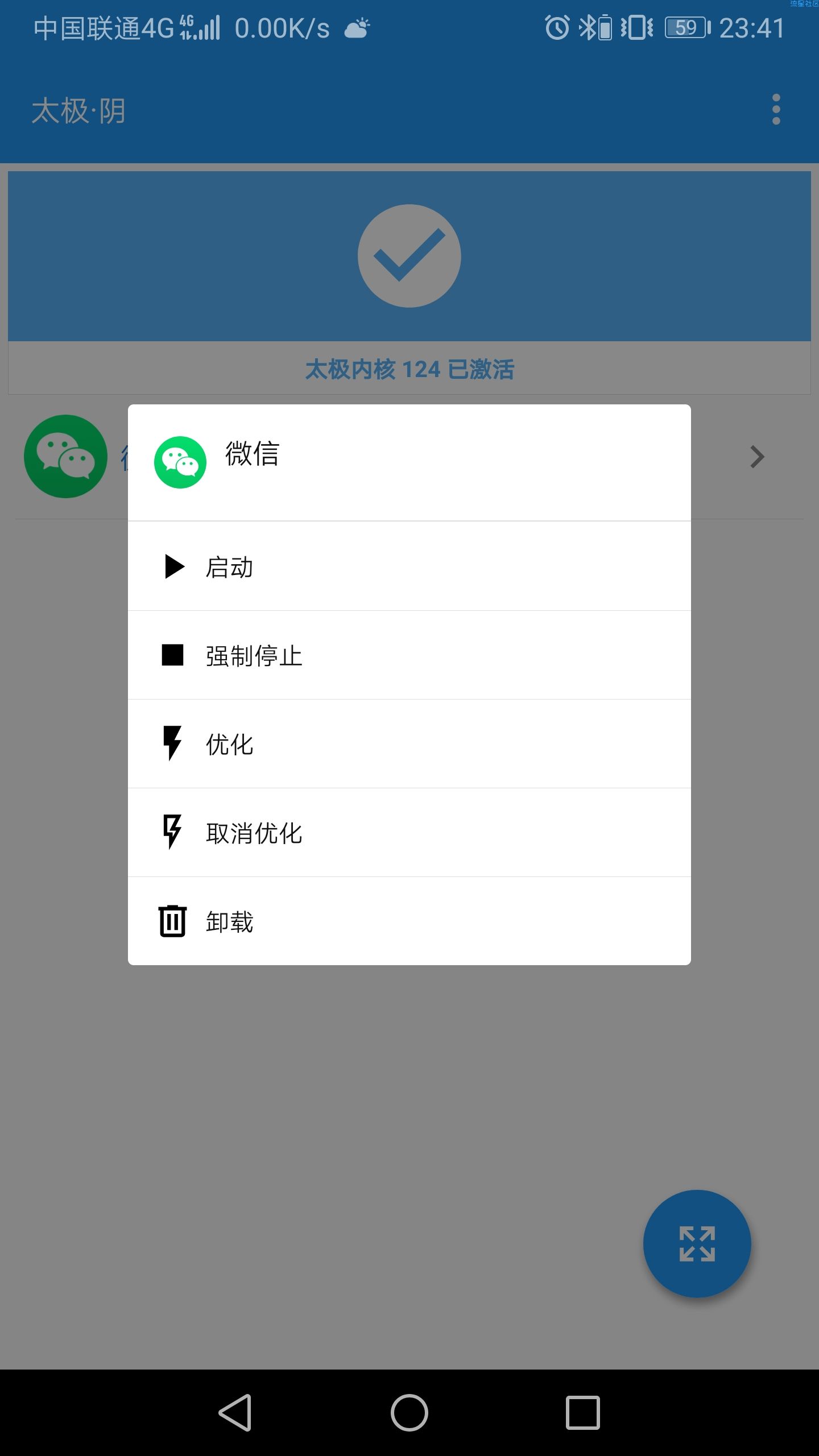
Task: Go back with the system back button
Action: 235,1412
